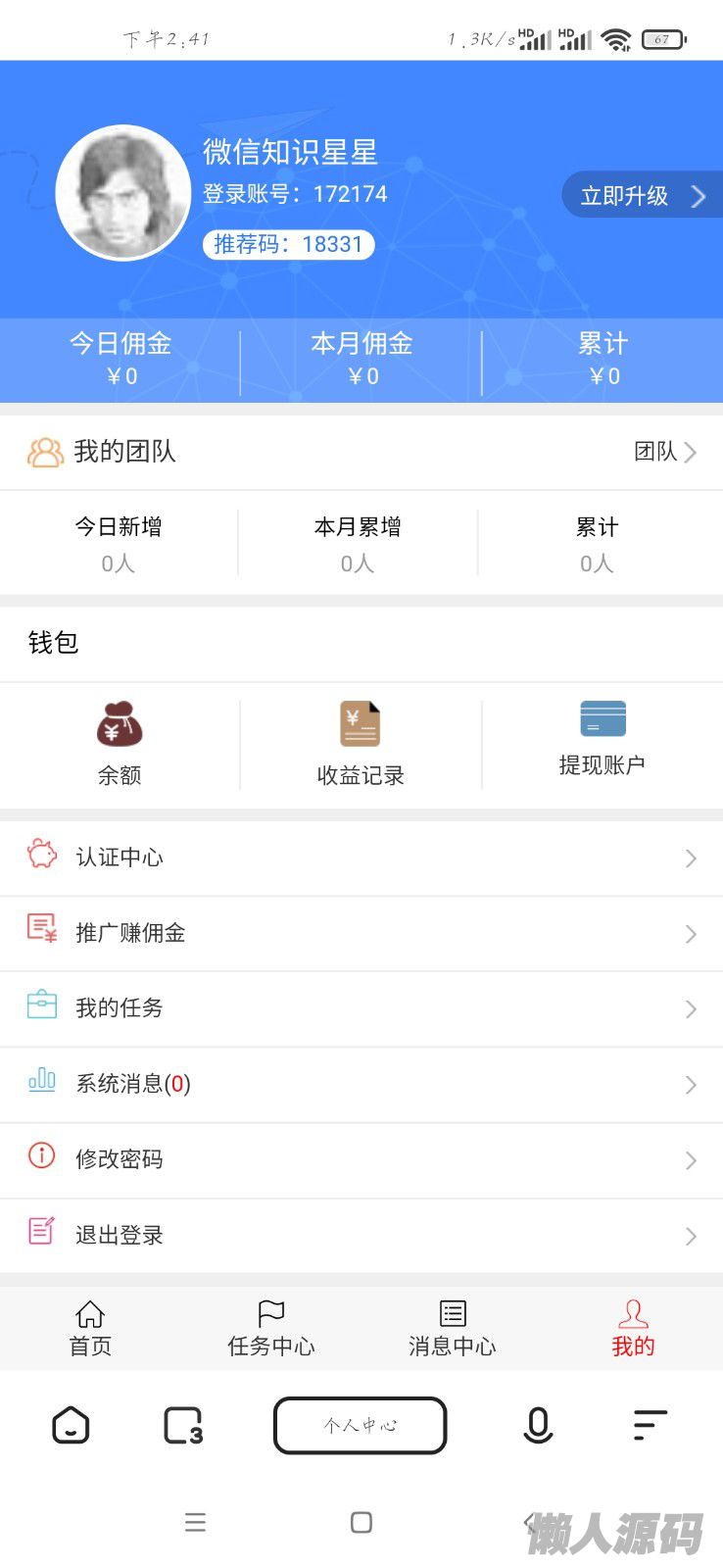The height and width of the screenshot is (1568, 723).
Task: Open 系统消息 system messages
Action: point(361,1084)
